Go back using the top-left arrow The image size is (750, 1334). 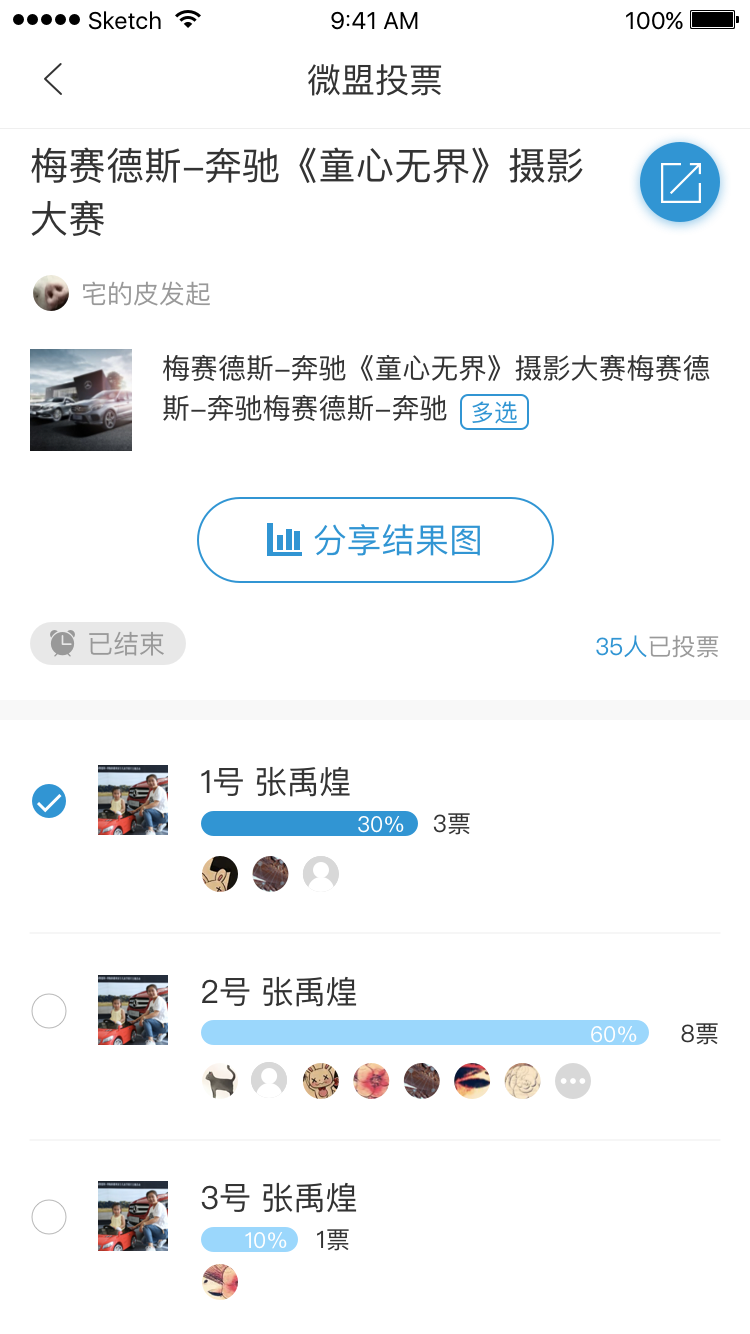click(x=53, y=79)
